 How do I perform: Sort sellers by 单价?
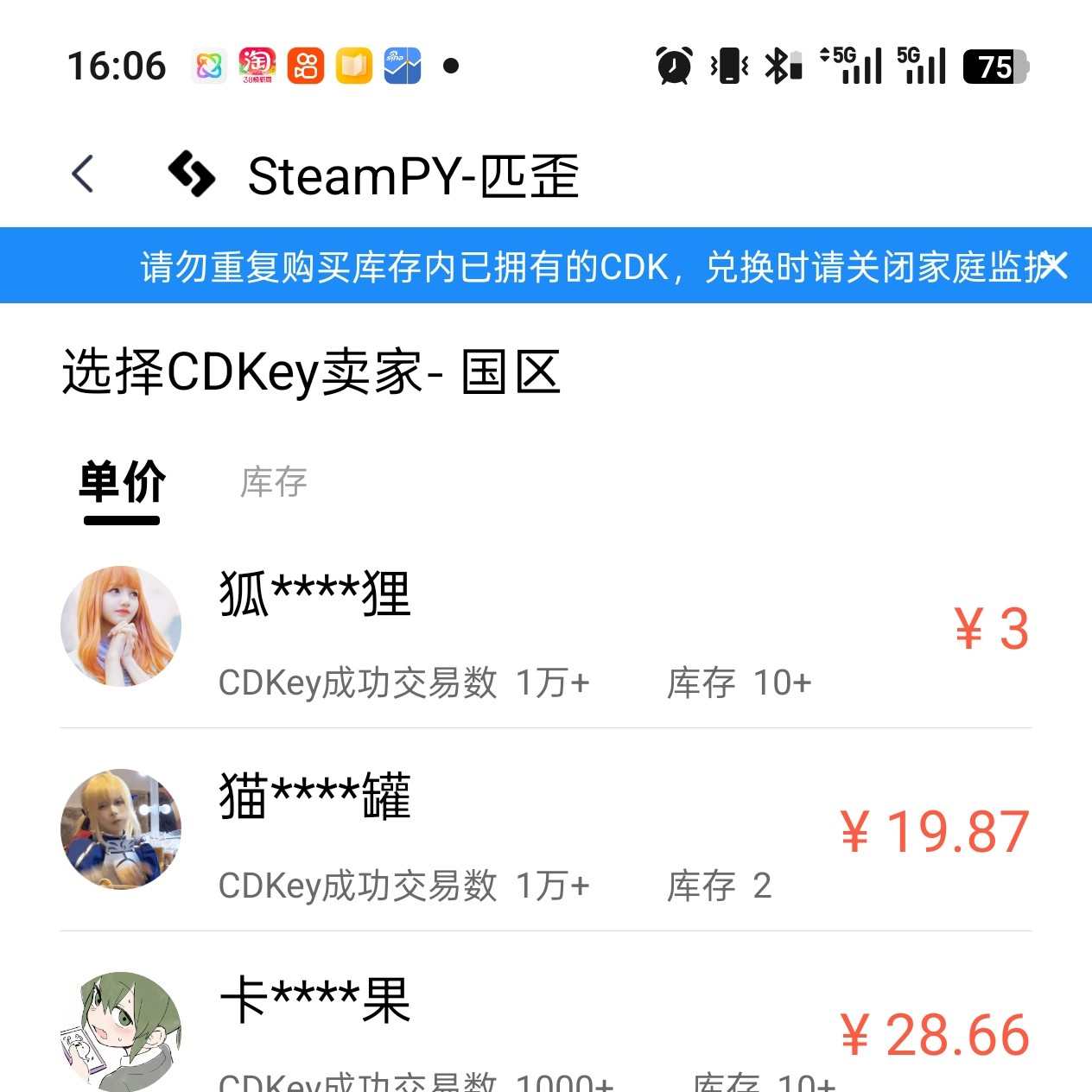[x=122, y=482]
